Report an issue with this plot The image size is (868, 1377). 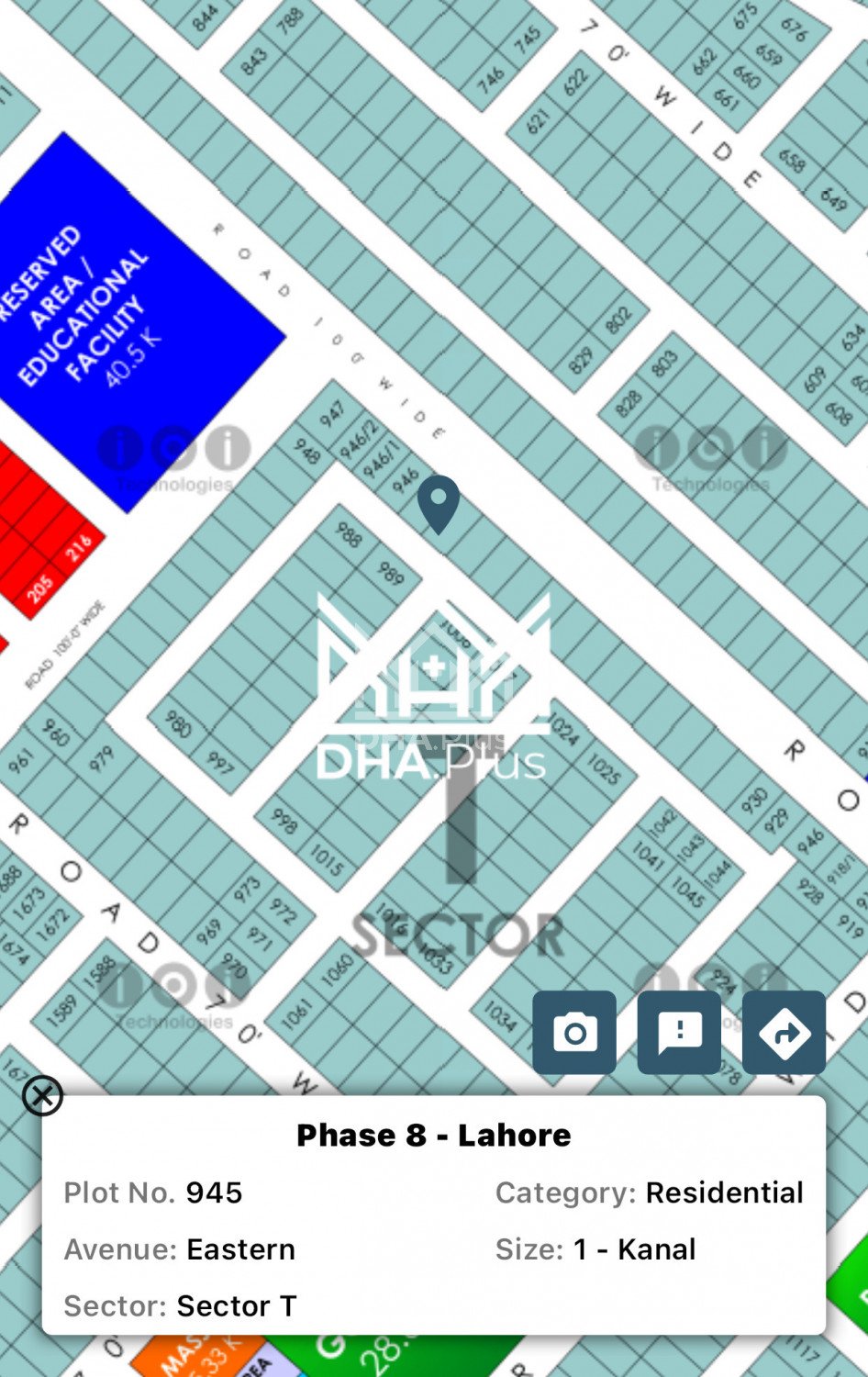click(679, 1033)
